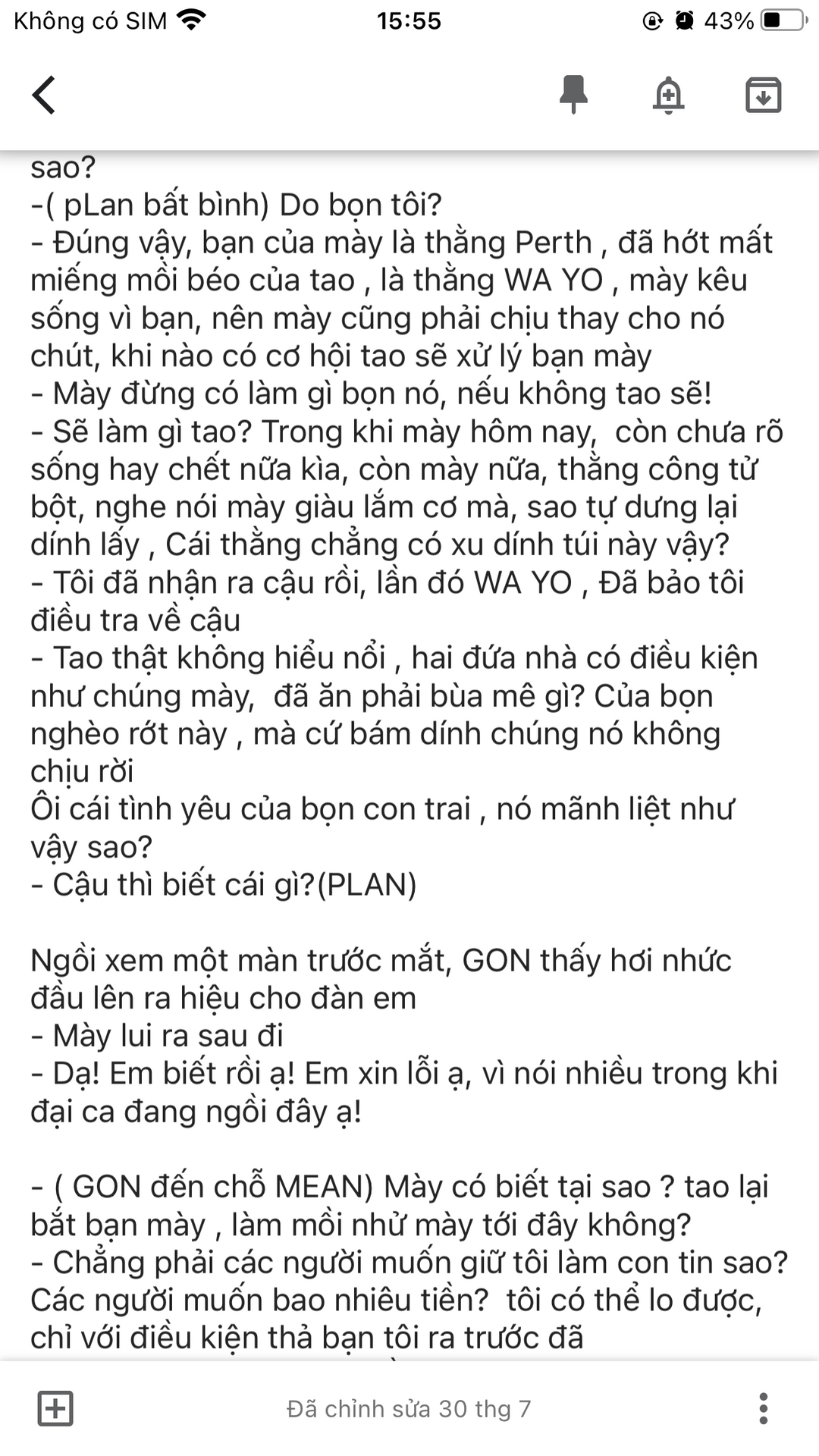Open the add-items plus menu
Viewport: 819px width, 1456px height.
coord(55,1409)
